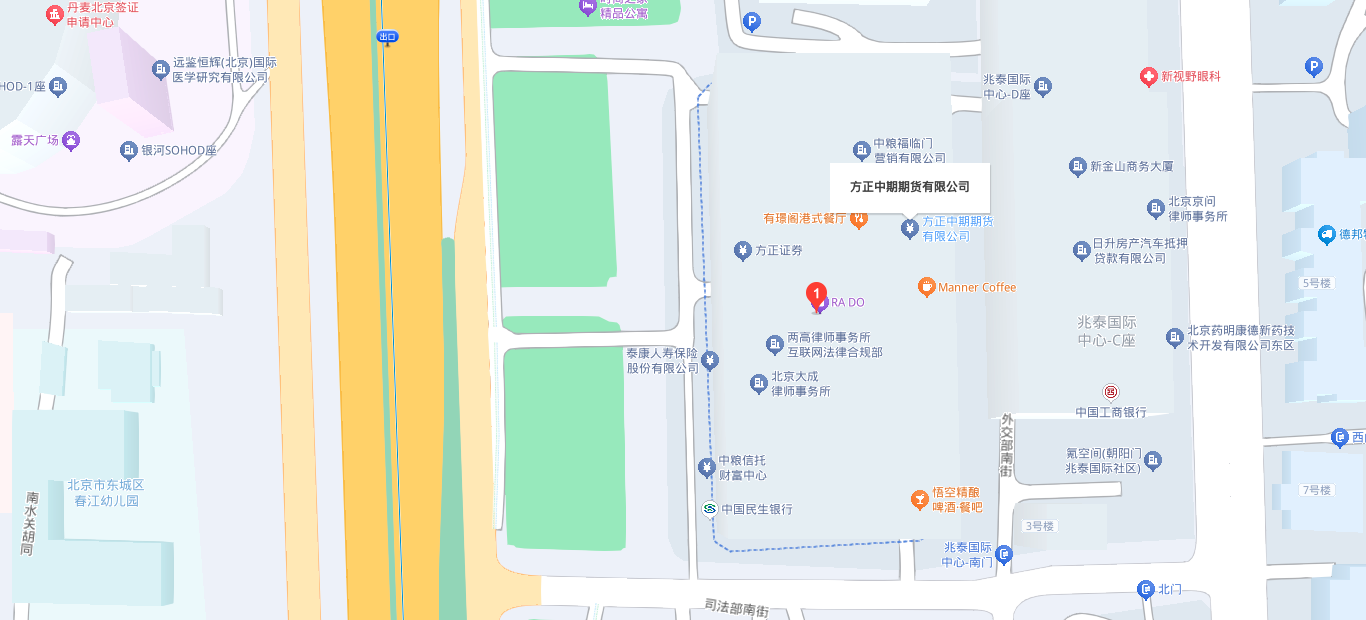Tap the 新视野眼科 clinic marker
The height and width of the screenshot is (620, 1366).
(x=1150, y=77)
